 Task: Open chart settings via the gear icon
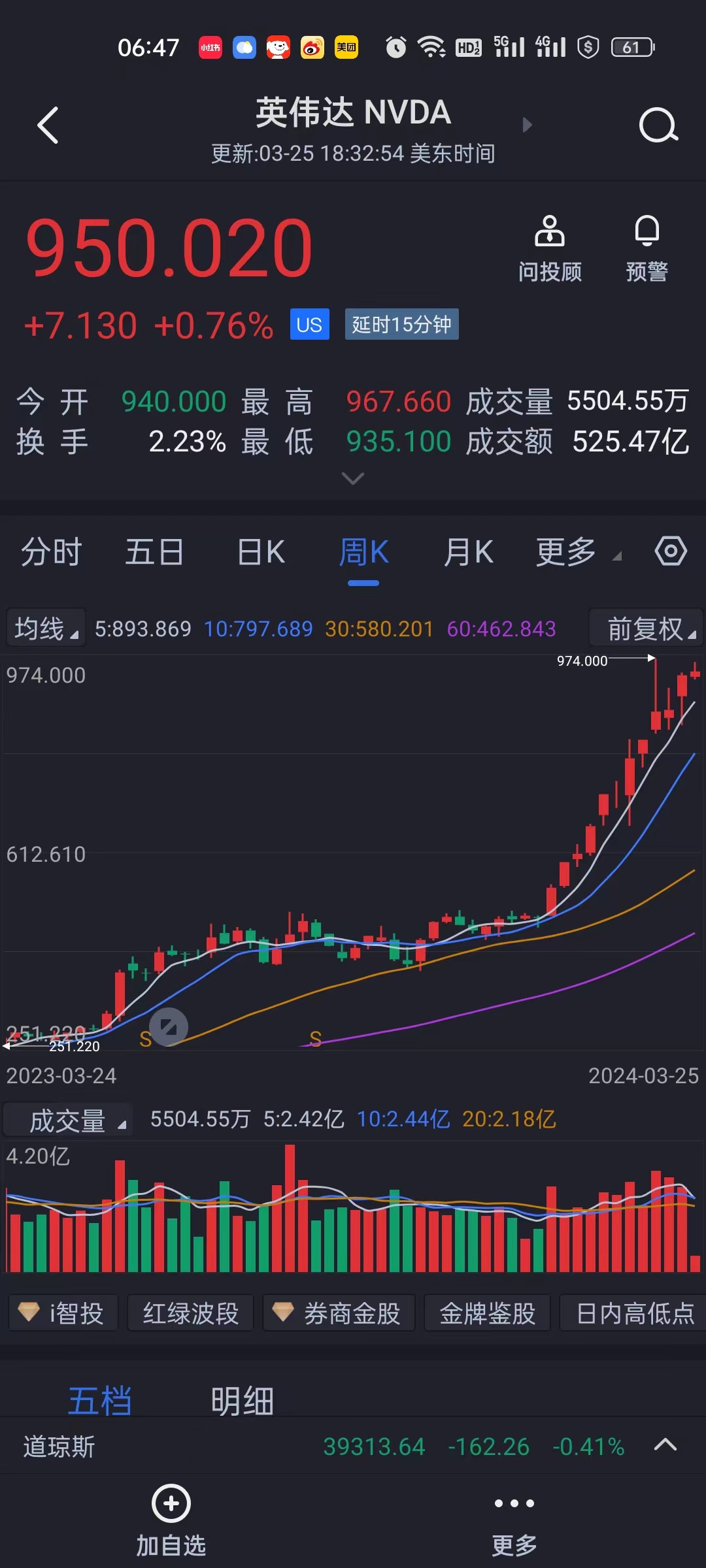(x=670, y=552)
